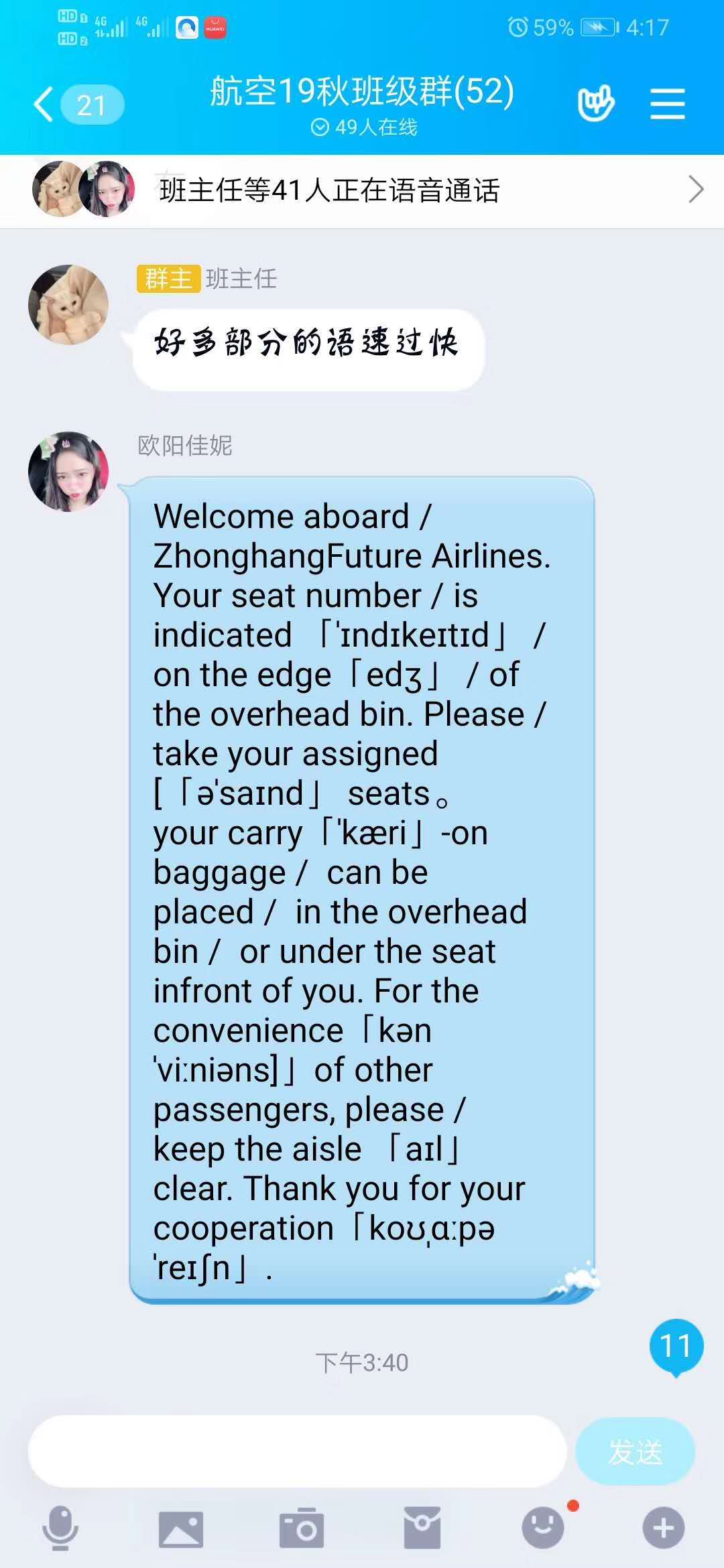
Task: Open the emoji sticker panel
Action: point(543,1527)
